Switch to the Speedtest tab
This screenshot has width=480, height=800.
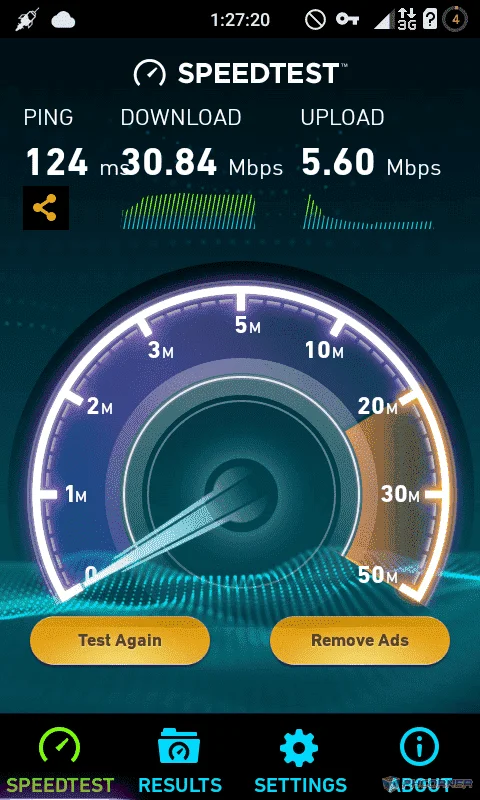[x=60, y=761]
